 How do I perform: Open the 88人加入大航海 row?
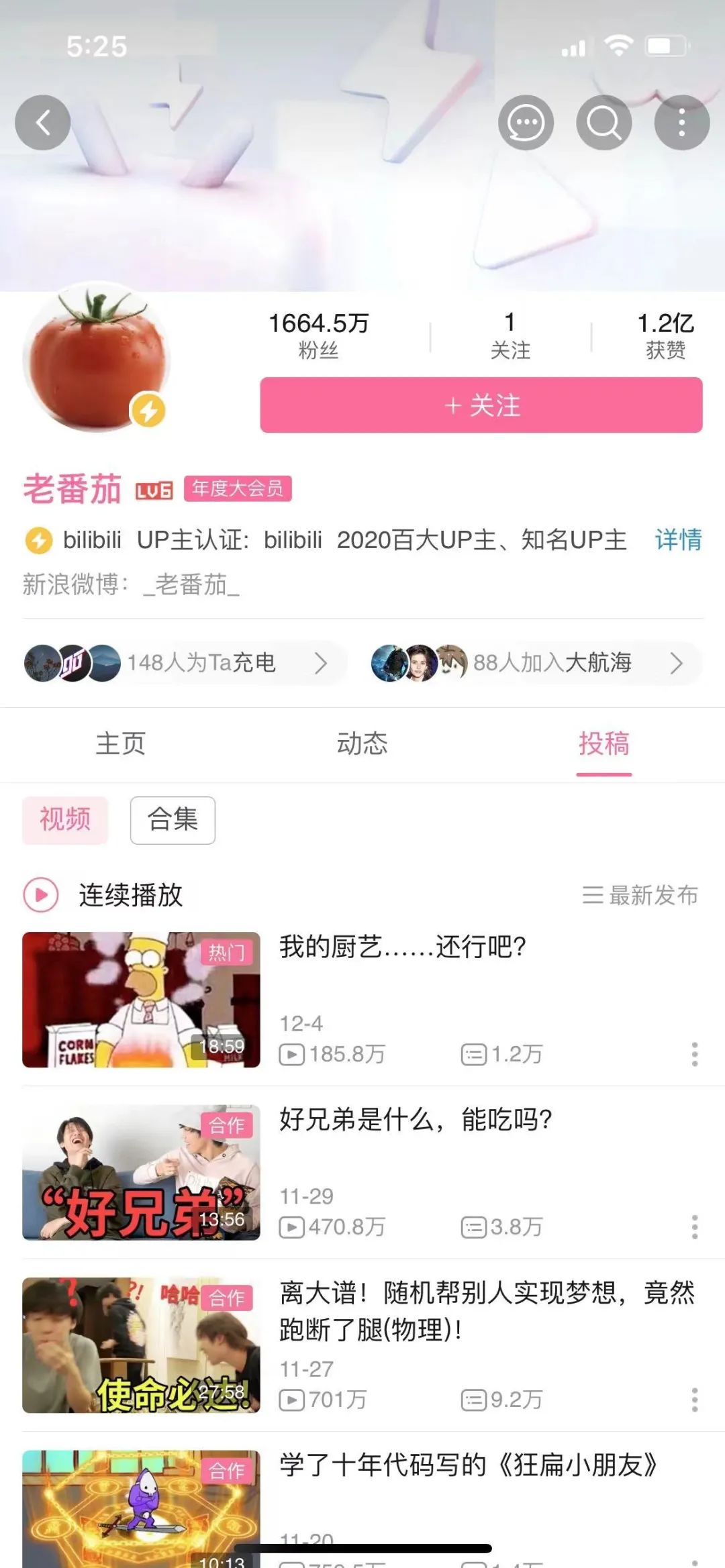[536, 663]
